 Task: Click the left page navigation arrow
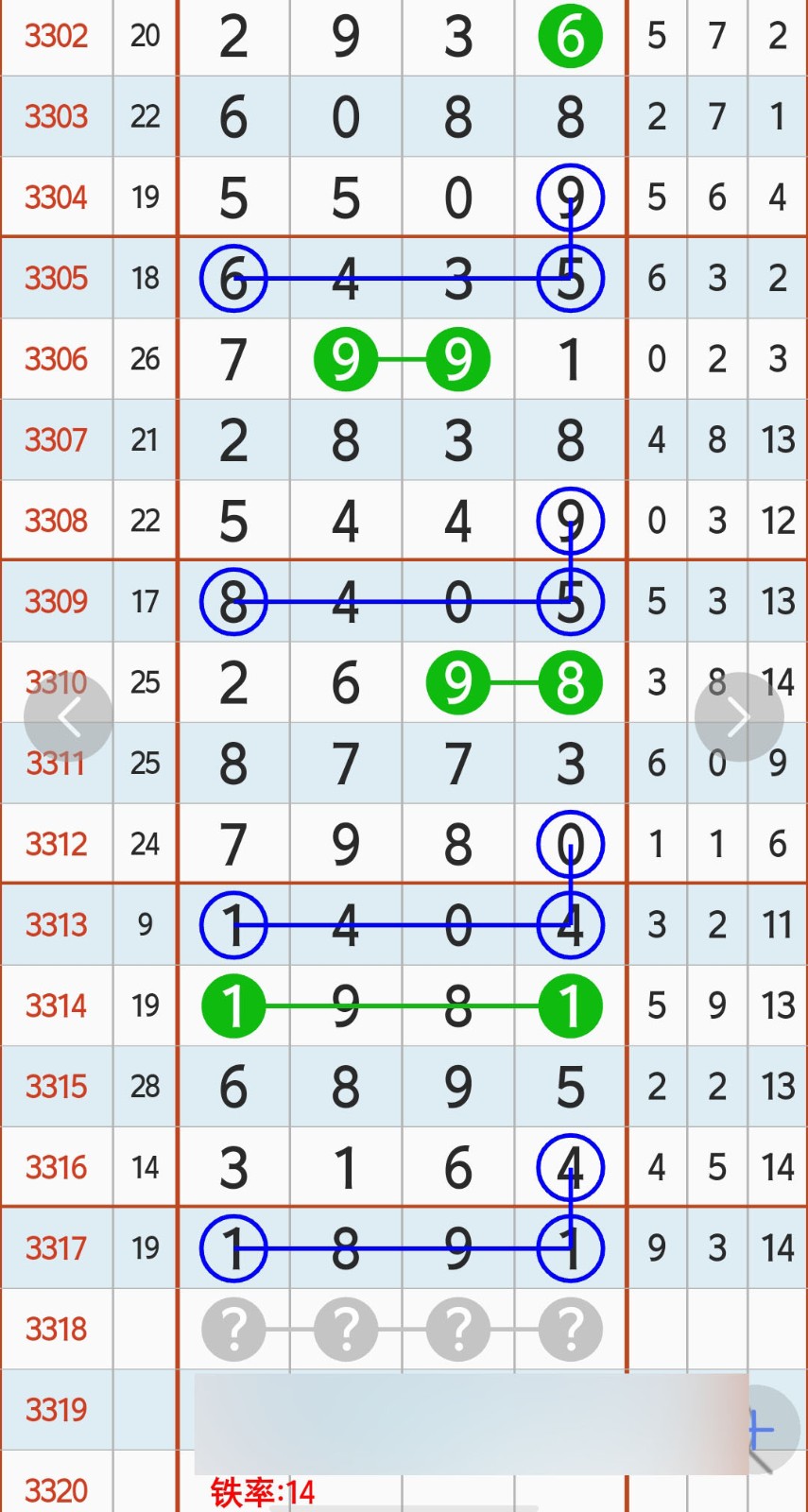(x=69, y=716)
